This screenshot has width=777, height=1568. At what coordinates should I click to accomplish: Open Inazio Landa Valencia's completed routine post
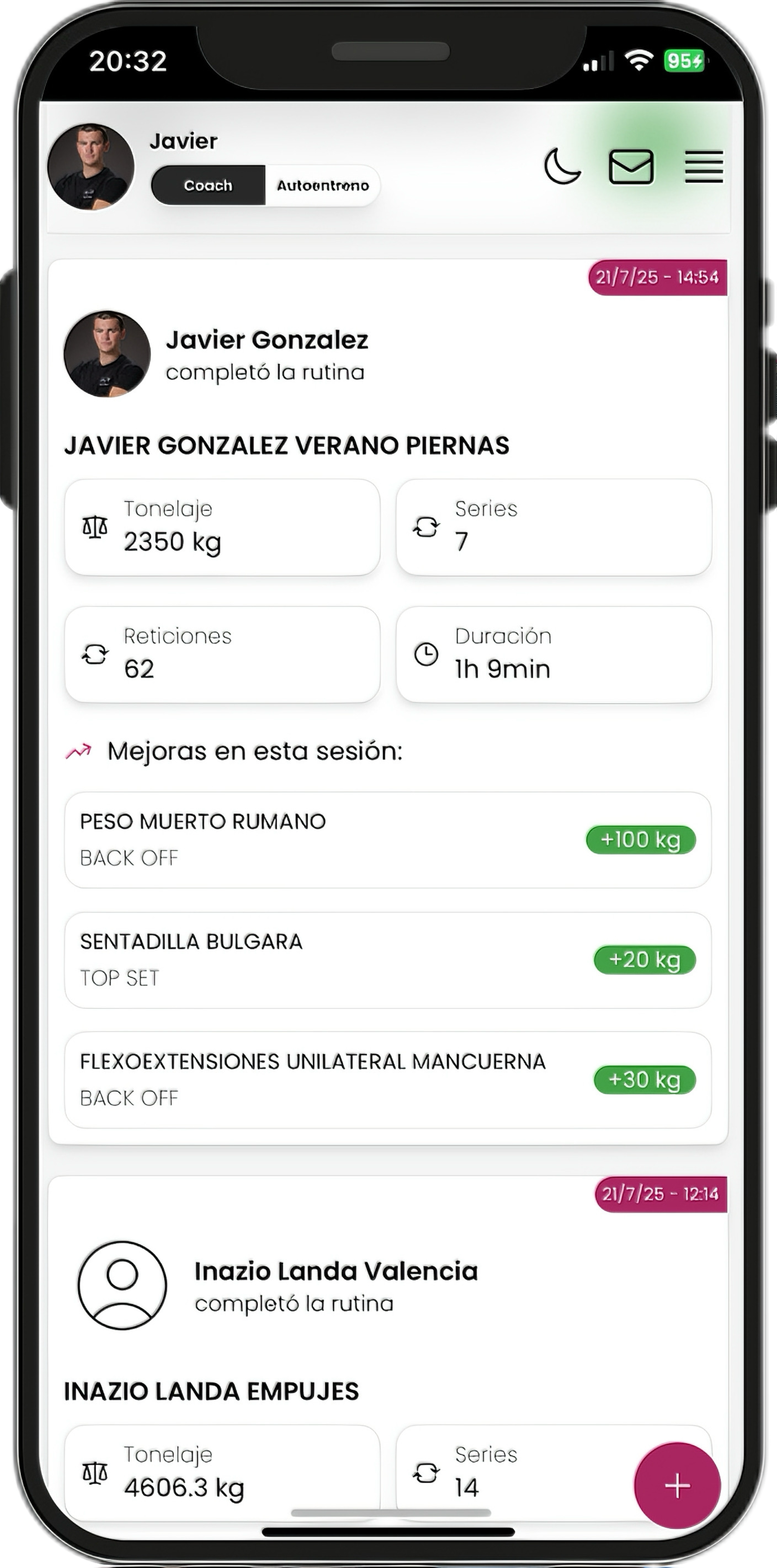(336, 1285)
